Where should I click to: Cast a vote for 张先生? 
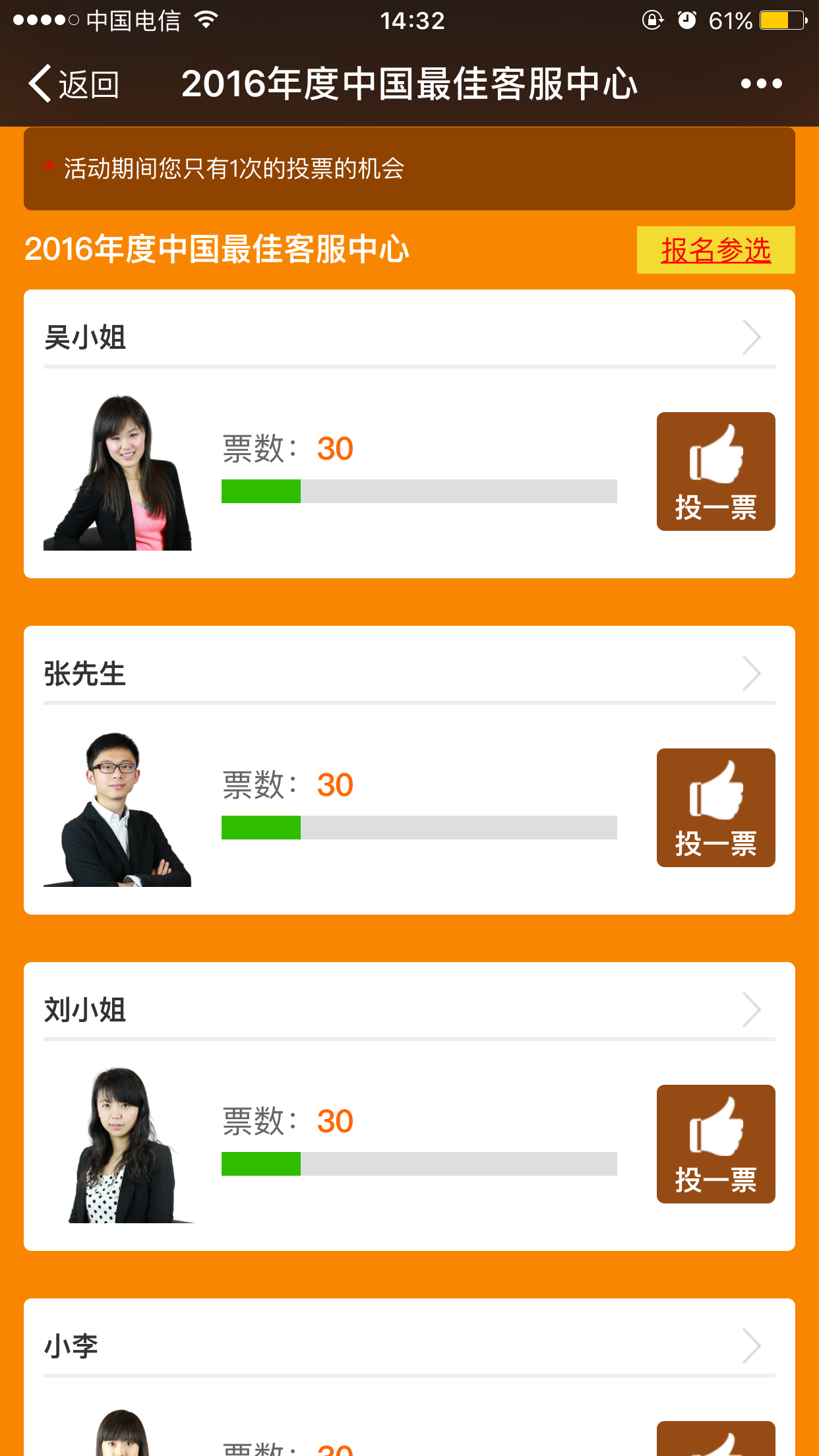[x=715, y=808]
